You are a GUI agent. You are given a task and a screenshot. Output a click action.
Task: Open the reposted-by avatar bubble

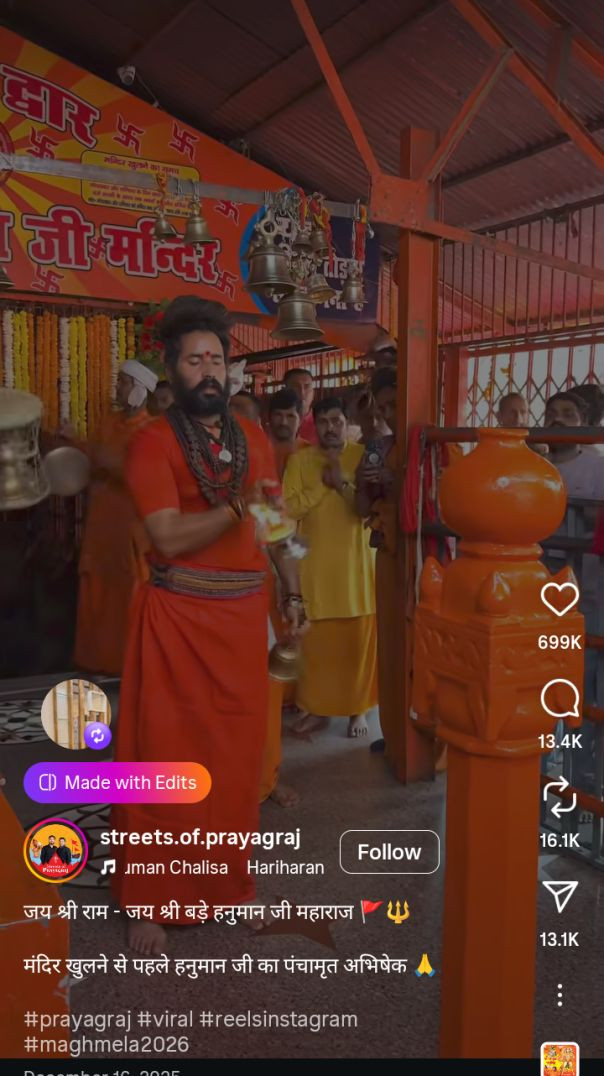click(76, 714)
